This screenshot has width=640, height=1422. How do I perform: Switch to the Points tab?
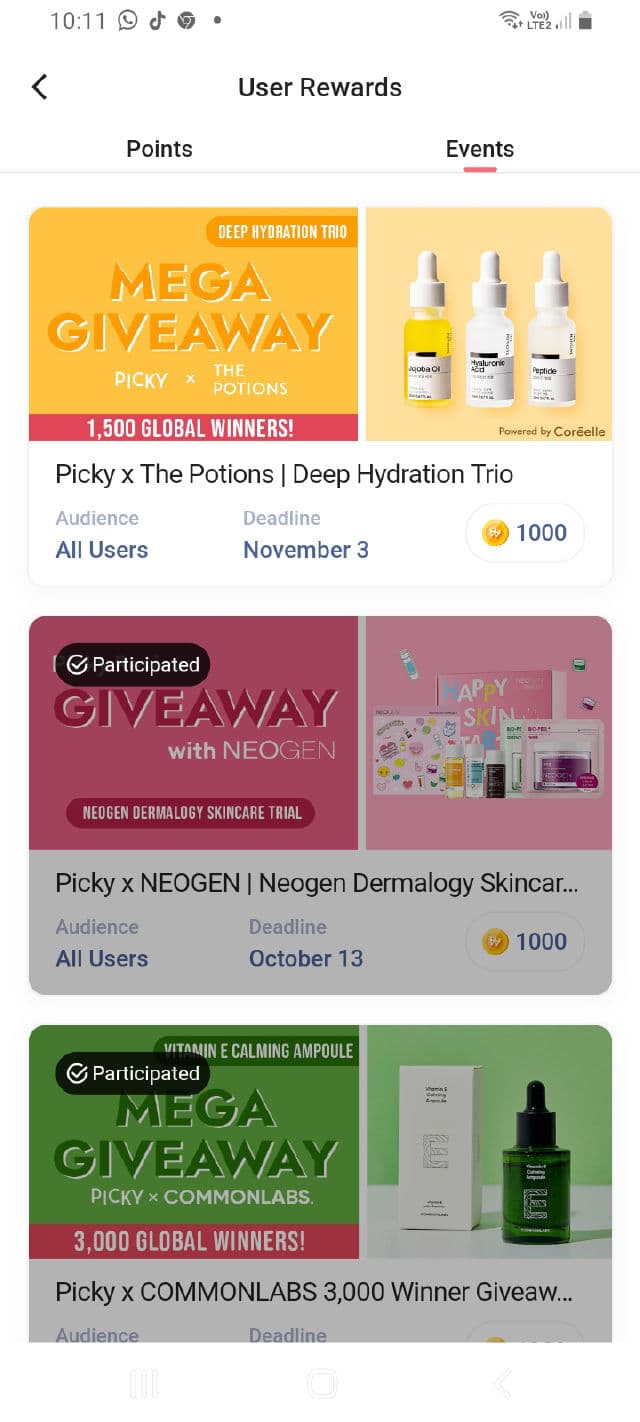coord(159,149)
